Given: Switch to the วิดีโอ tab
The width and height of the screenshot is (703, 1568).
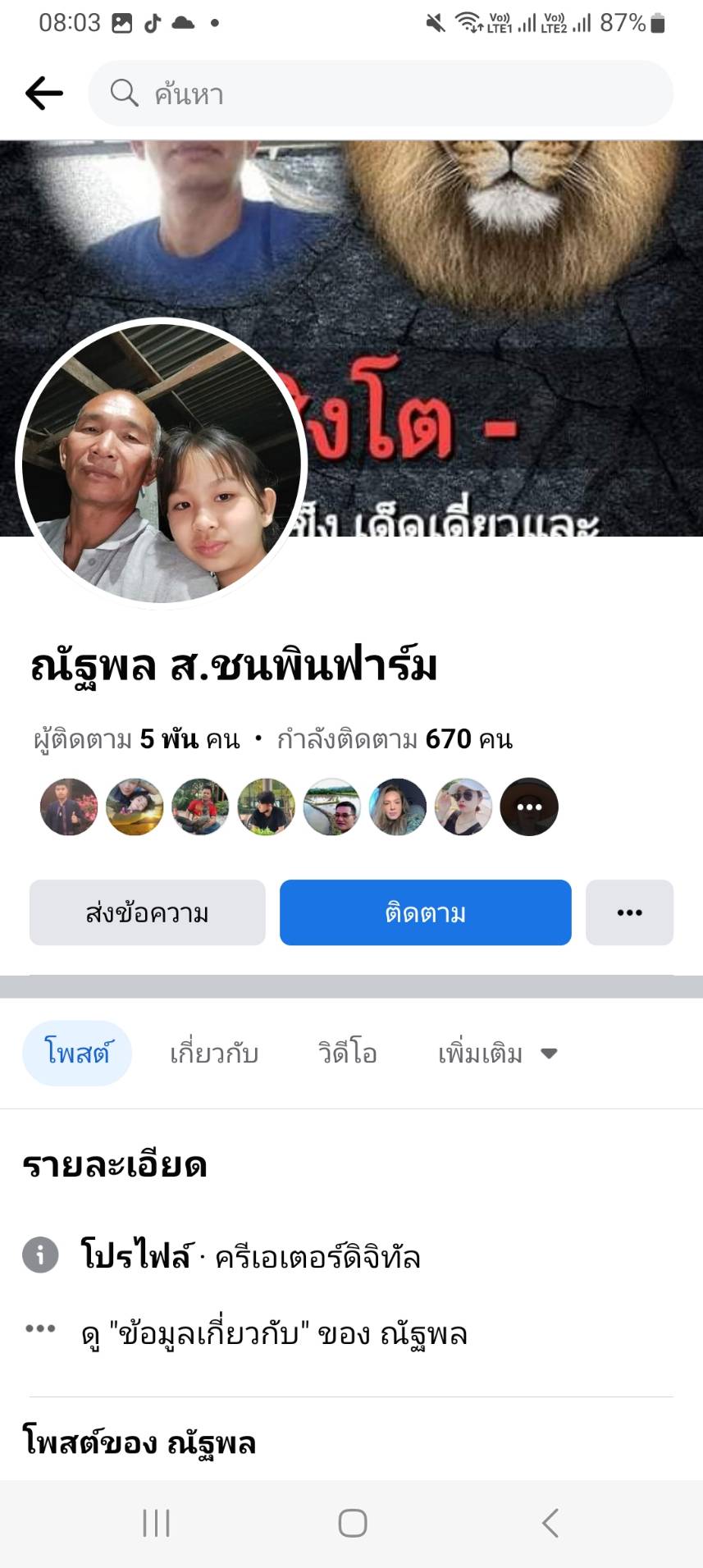Looking at the screenshot, I should tap(348, 1053).
